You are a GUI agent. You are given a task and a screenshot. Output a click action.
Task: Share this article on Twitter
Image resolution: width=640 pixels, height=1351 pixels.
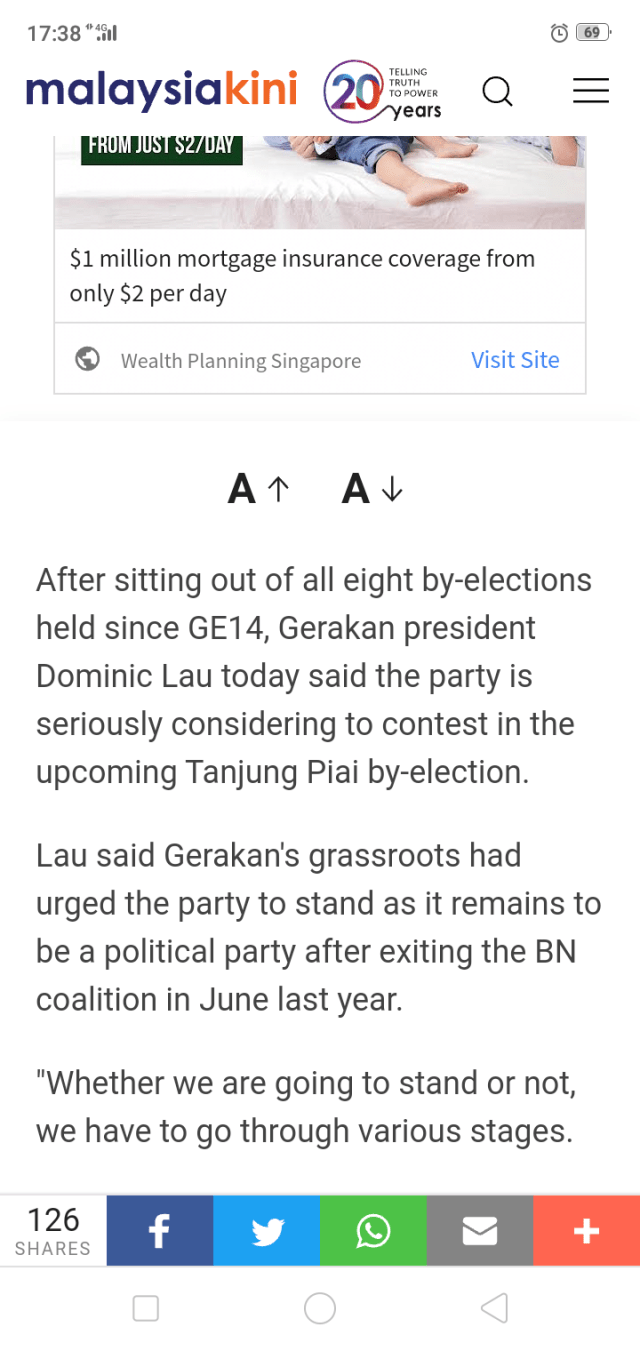267,1231
